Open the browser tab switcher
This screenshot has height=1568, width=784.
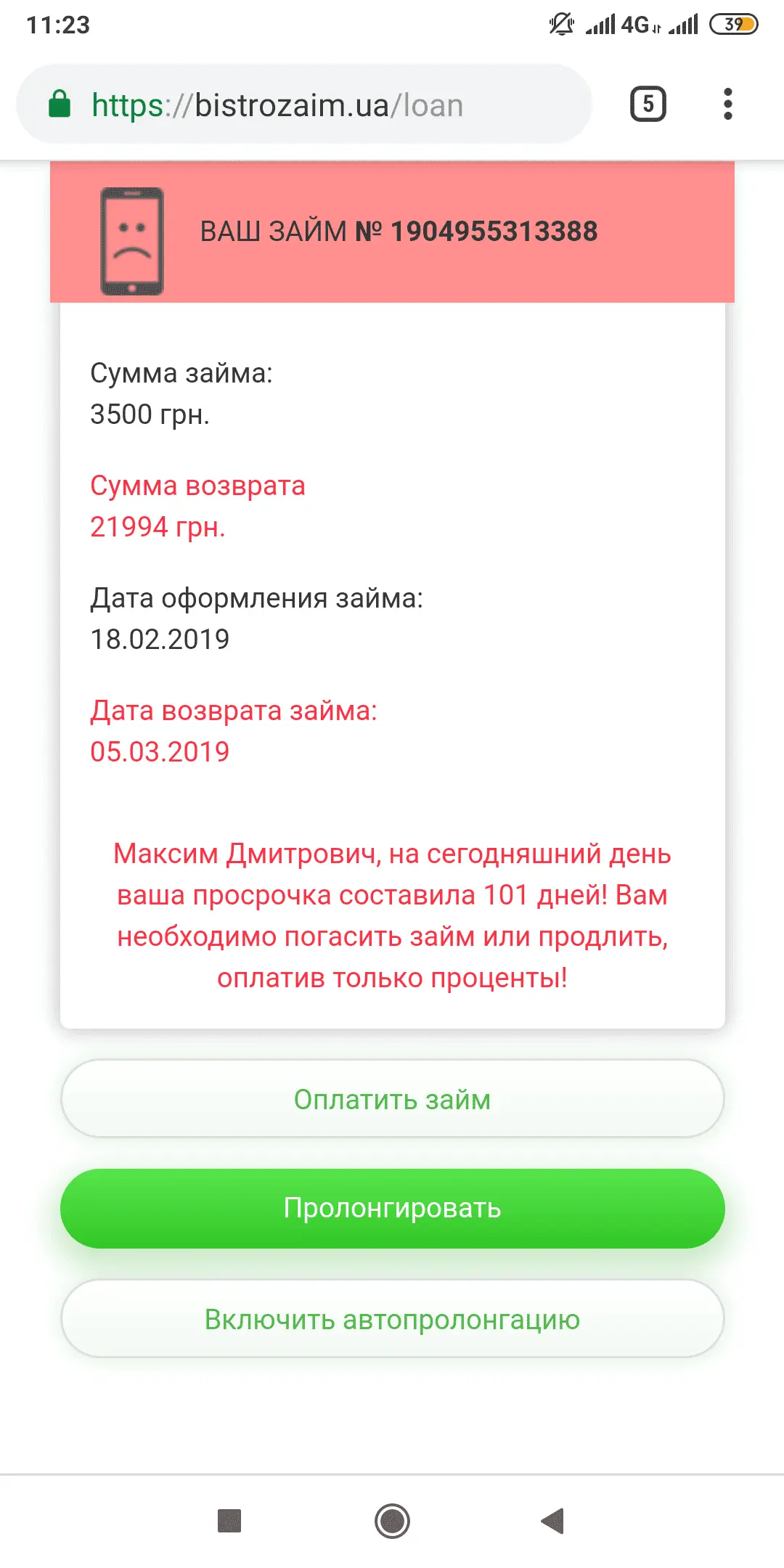pos(648,104)
